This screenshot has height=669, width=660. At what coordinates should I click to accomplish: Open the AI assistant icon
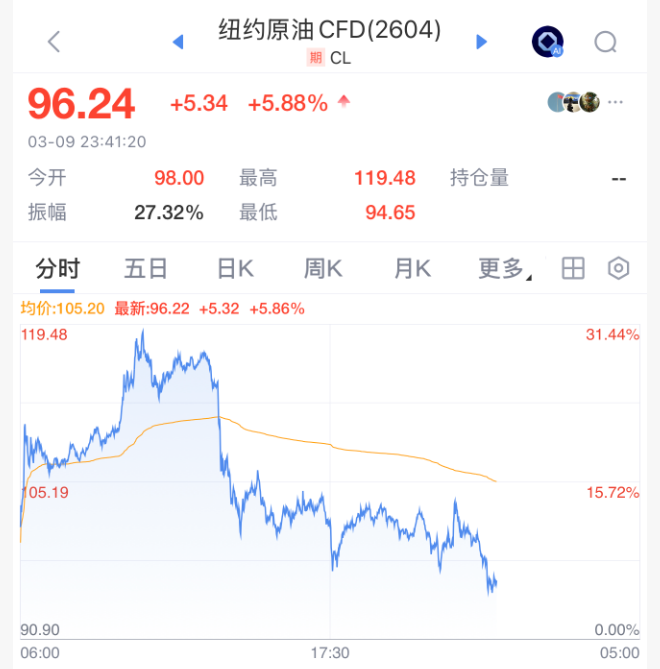(547, 41)
